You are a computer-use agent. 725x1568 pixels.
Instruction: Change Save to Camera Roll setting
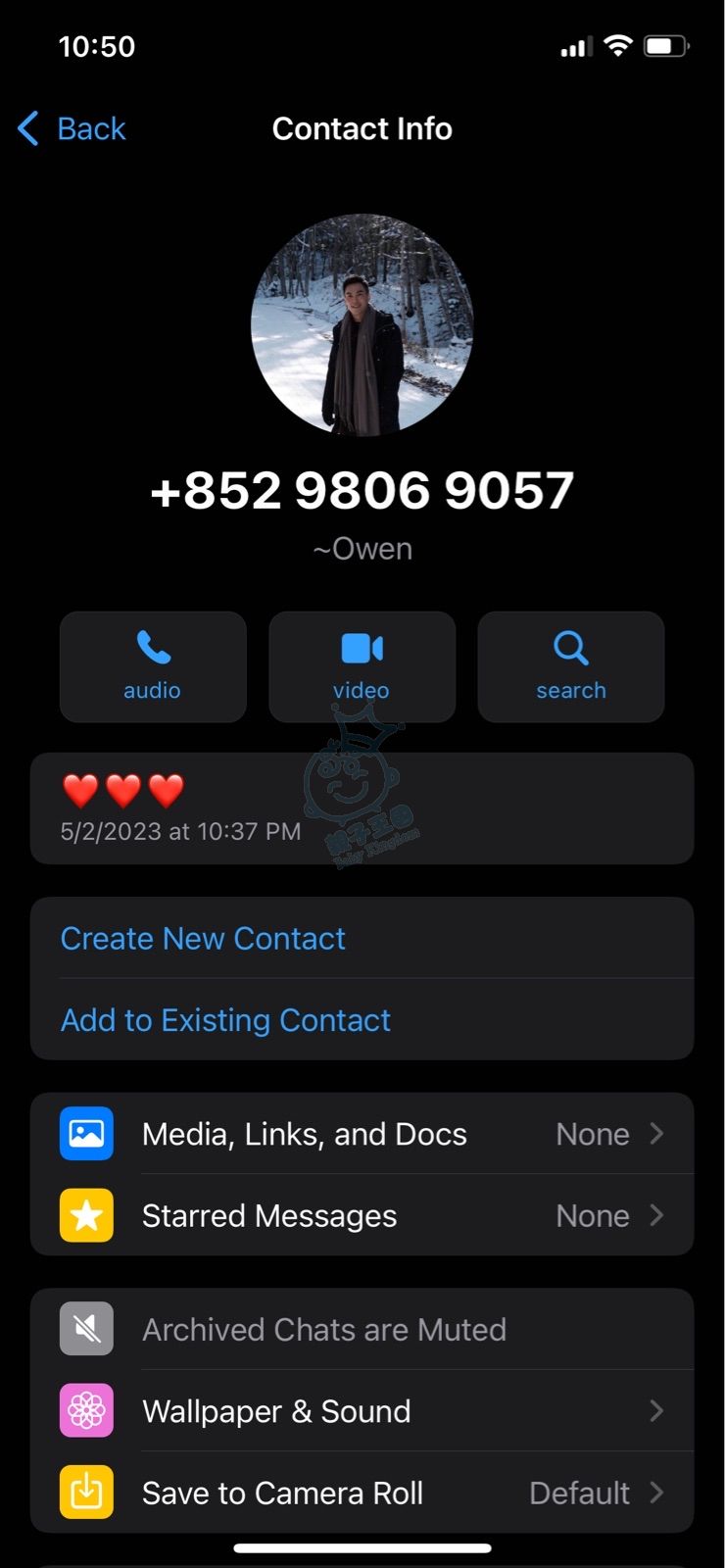point(362,1493)
